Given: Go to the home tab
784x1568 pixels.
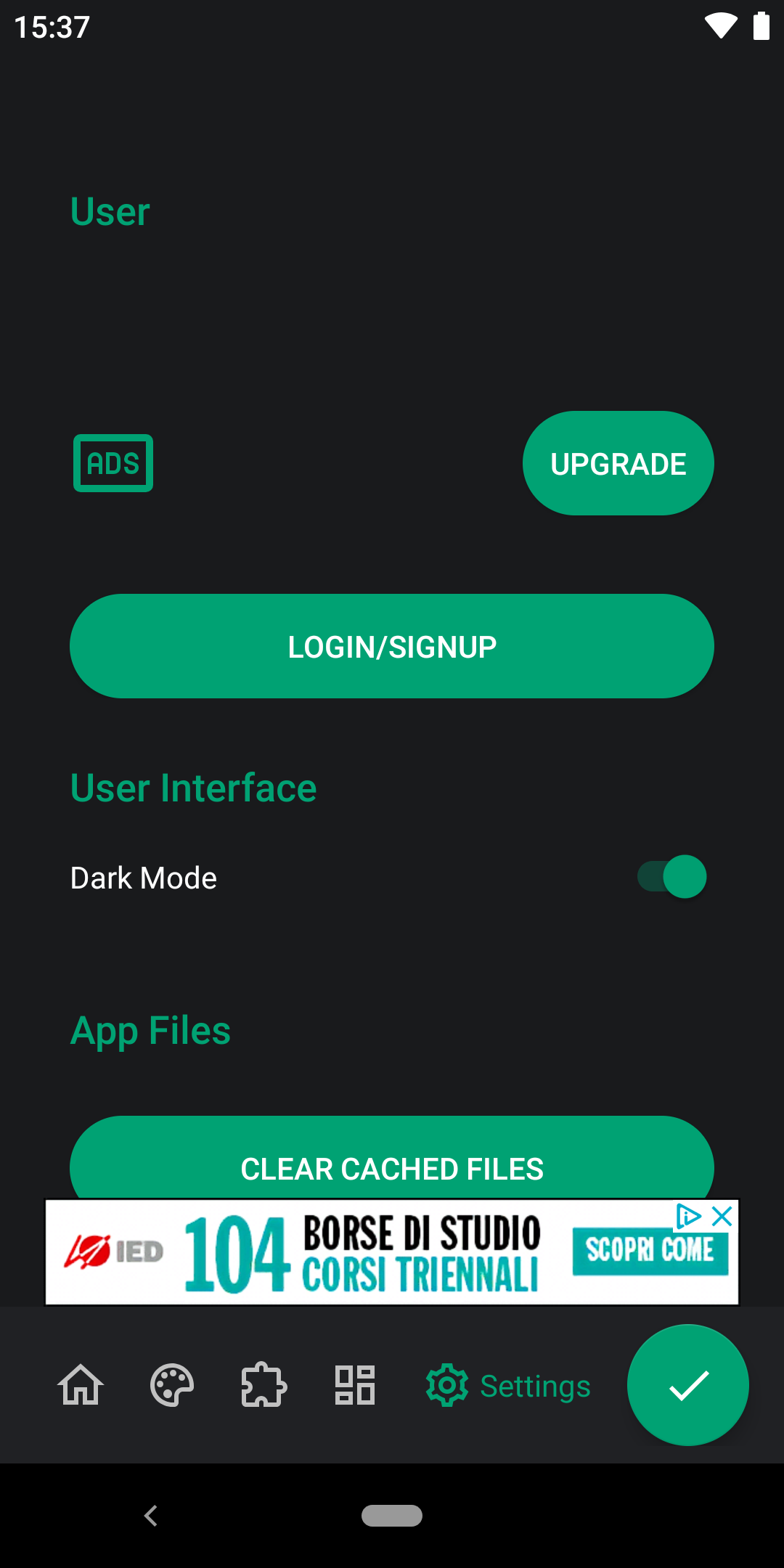Looking at the screenshot, I should 81,1385.
